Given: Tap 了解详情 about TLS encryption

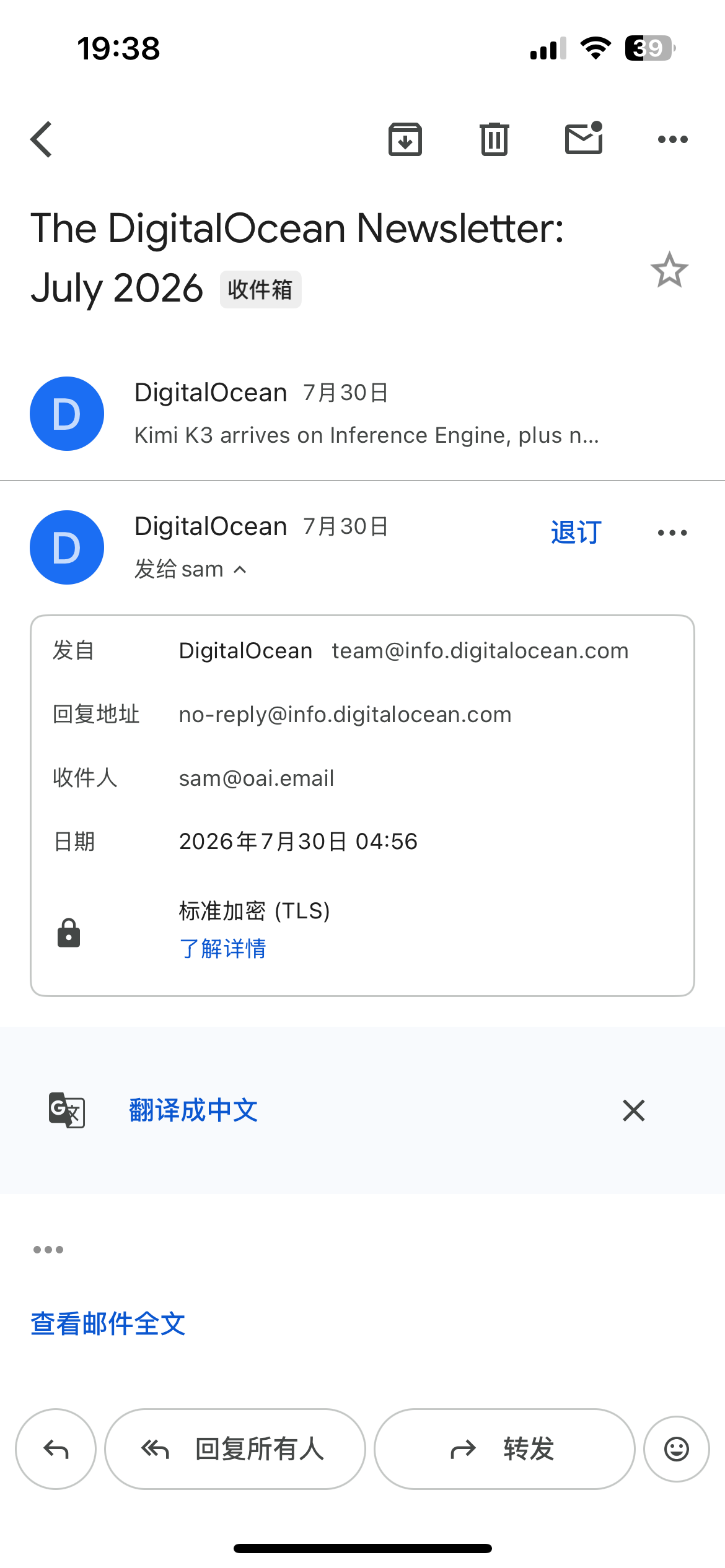Looking at the screenshot, I should (222, 948).
